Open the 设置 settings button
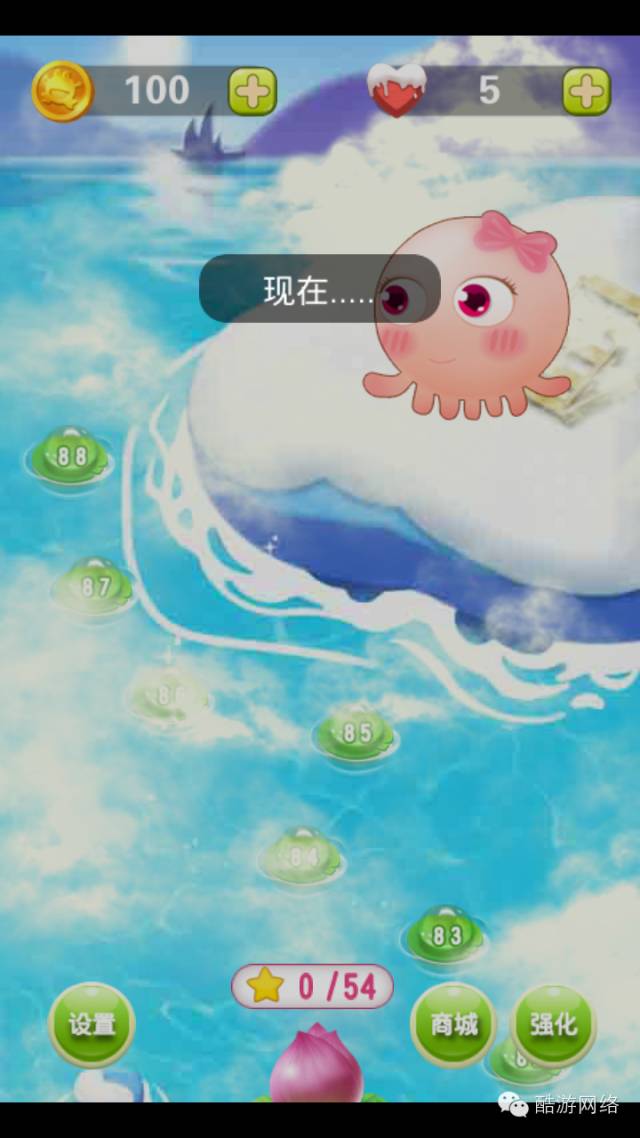This screenshot has width=640, height=1138. click(92, 1025)
